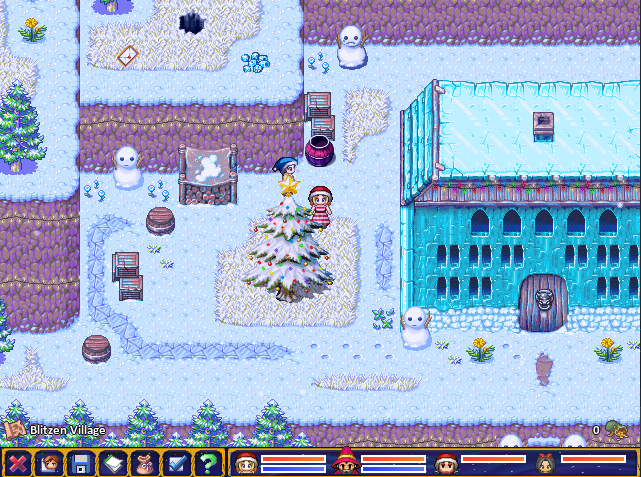Viewport: 641px width, 477px height.
Task: Tap the red X quit button
Action: (x=18, y=463)
